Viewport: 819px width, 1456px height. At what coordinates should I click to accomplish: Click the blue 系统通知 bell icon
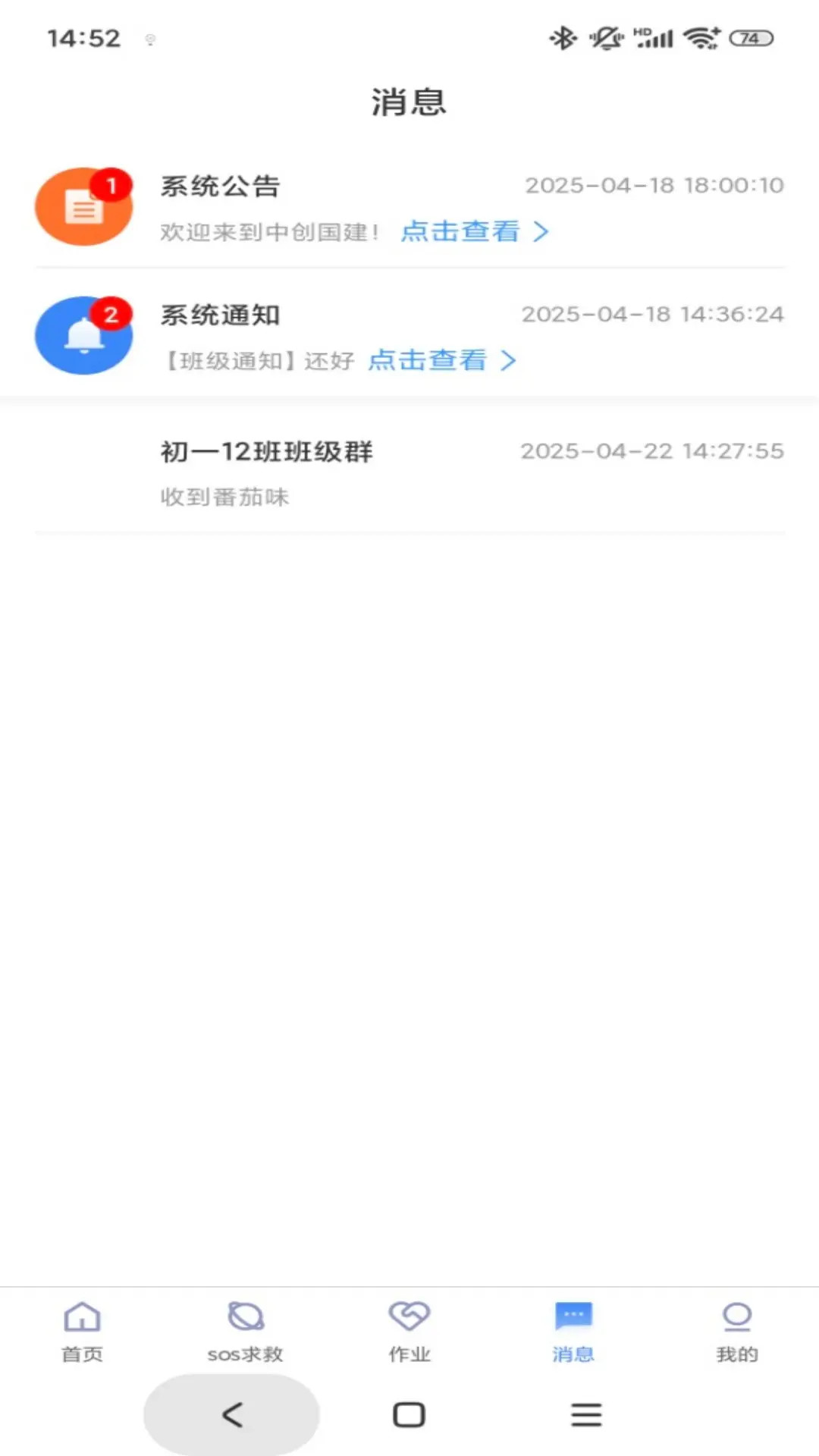(x=84, y=336)
